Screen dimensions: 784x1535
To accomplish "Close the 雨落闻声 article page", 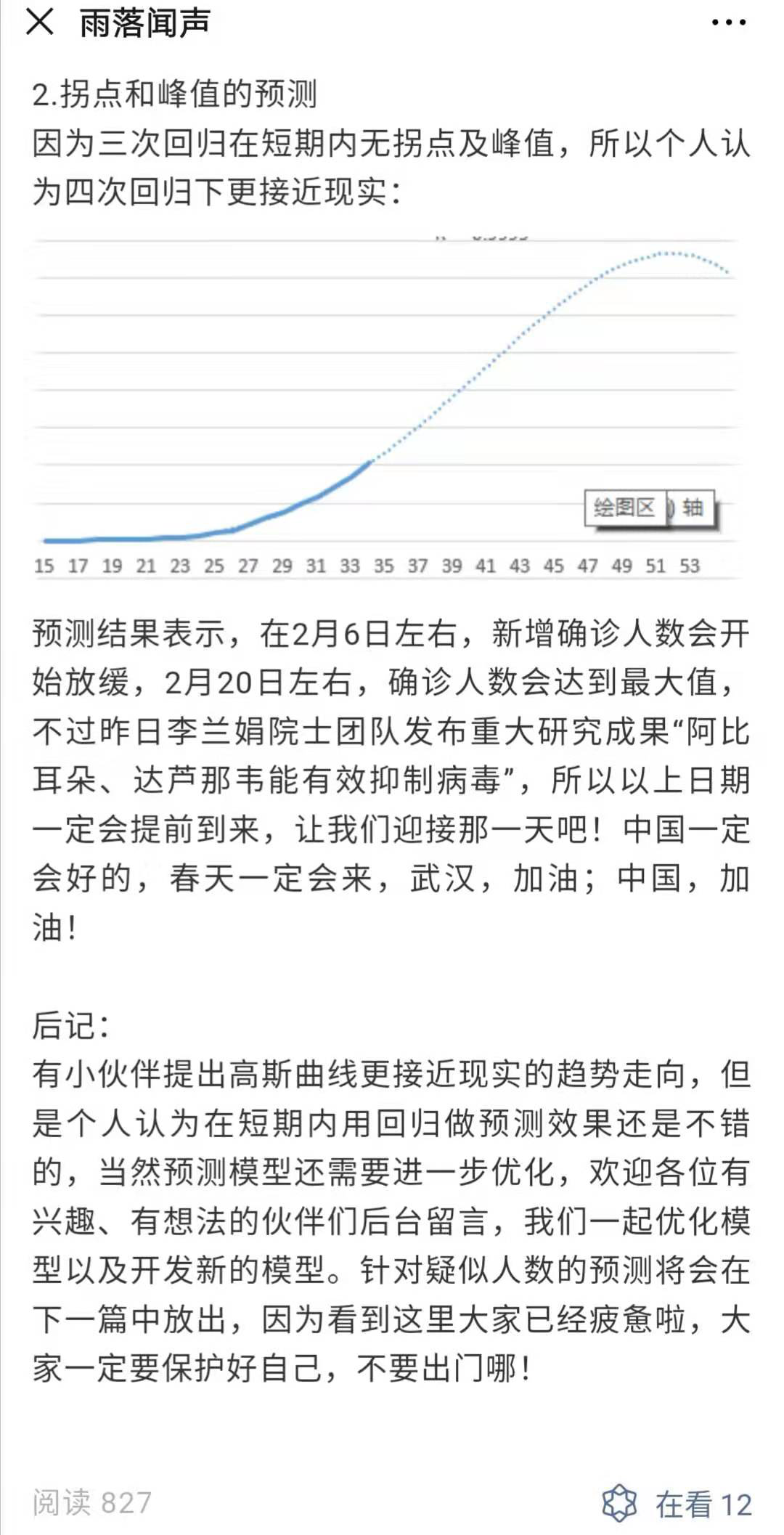I will point(40,23).
